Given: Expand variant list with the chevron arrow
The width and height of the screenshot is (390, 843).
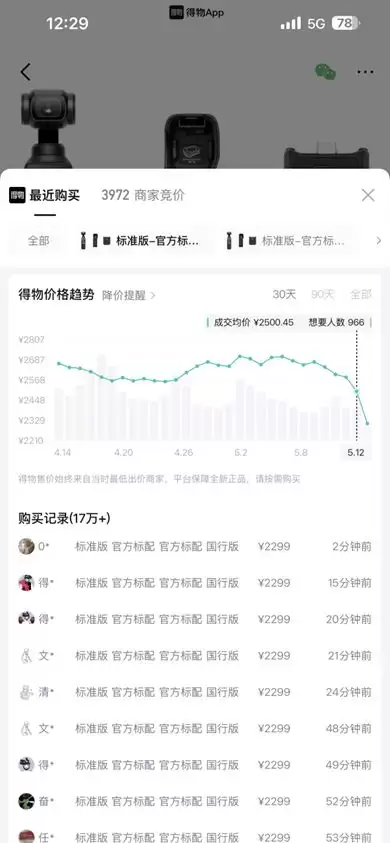Looking at the screenshot, I should click(379, 241).
